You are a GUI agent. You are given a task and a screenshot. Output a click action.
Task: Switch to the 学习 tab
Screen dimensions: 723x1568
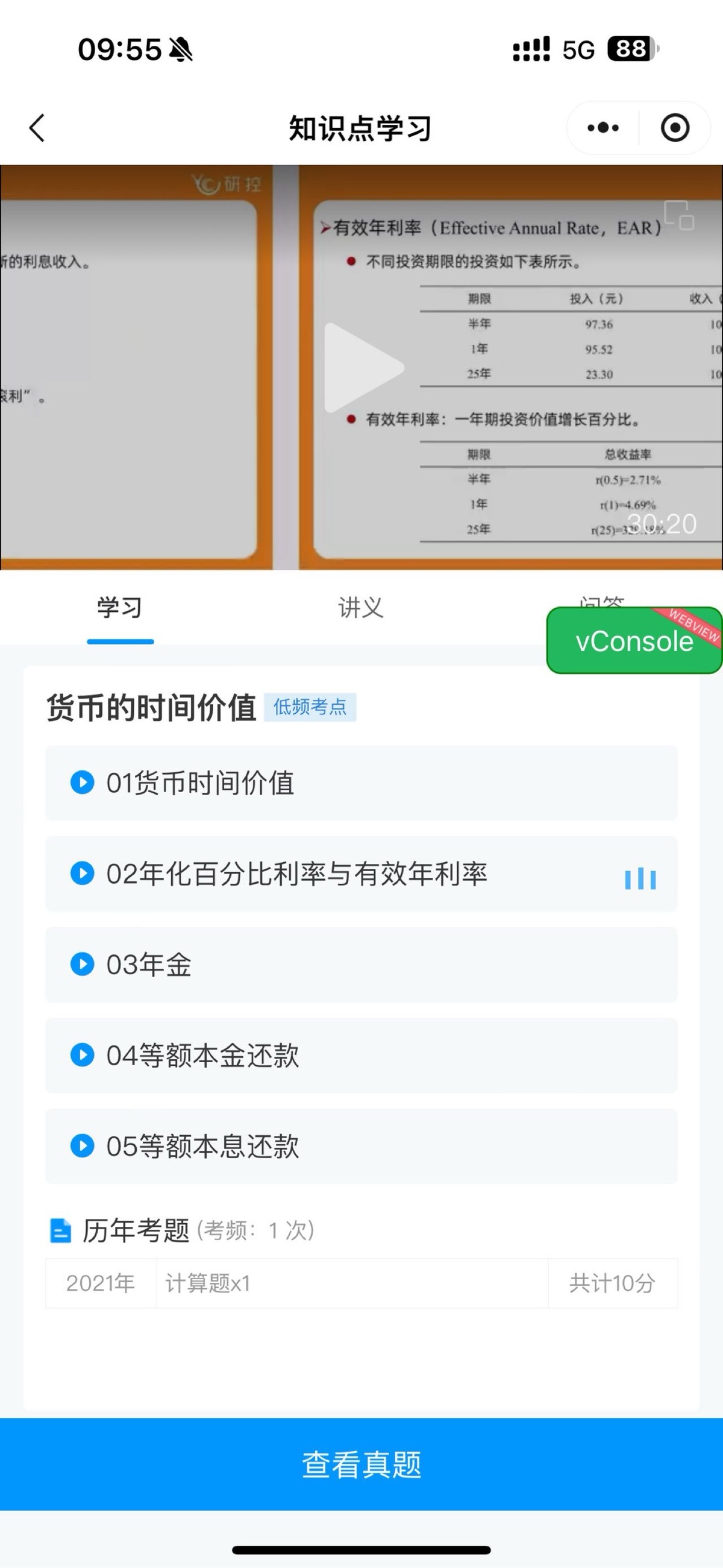click(x=120, y=608)
